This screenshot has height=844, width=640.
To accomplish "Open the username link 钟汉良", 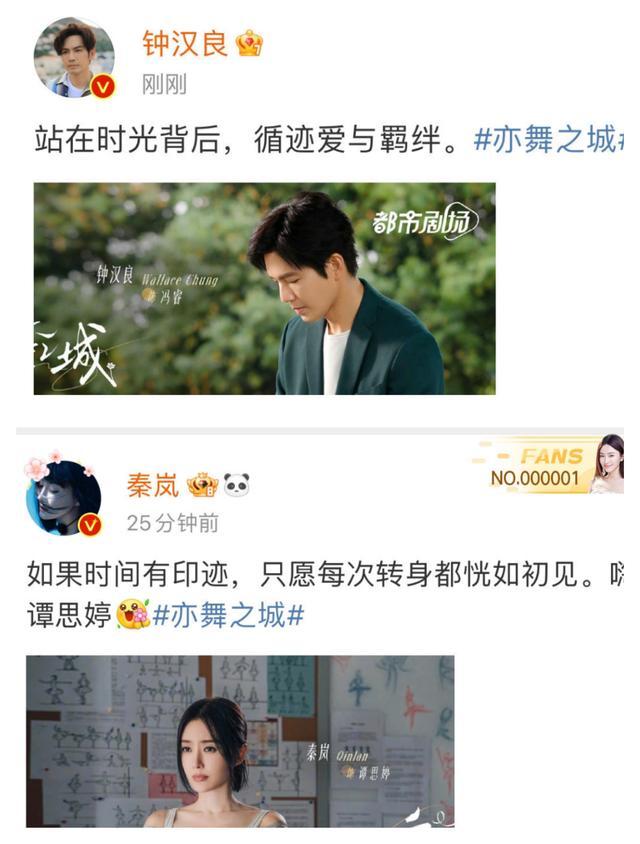I will (x=184, y=44).
